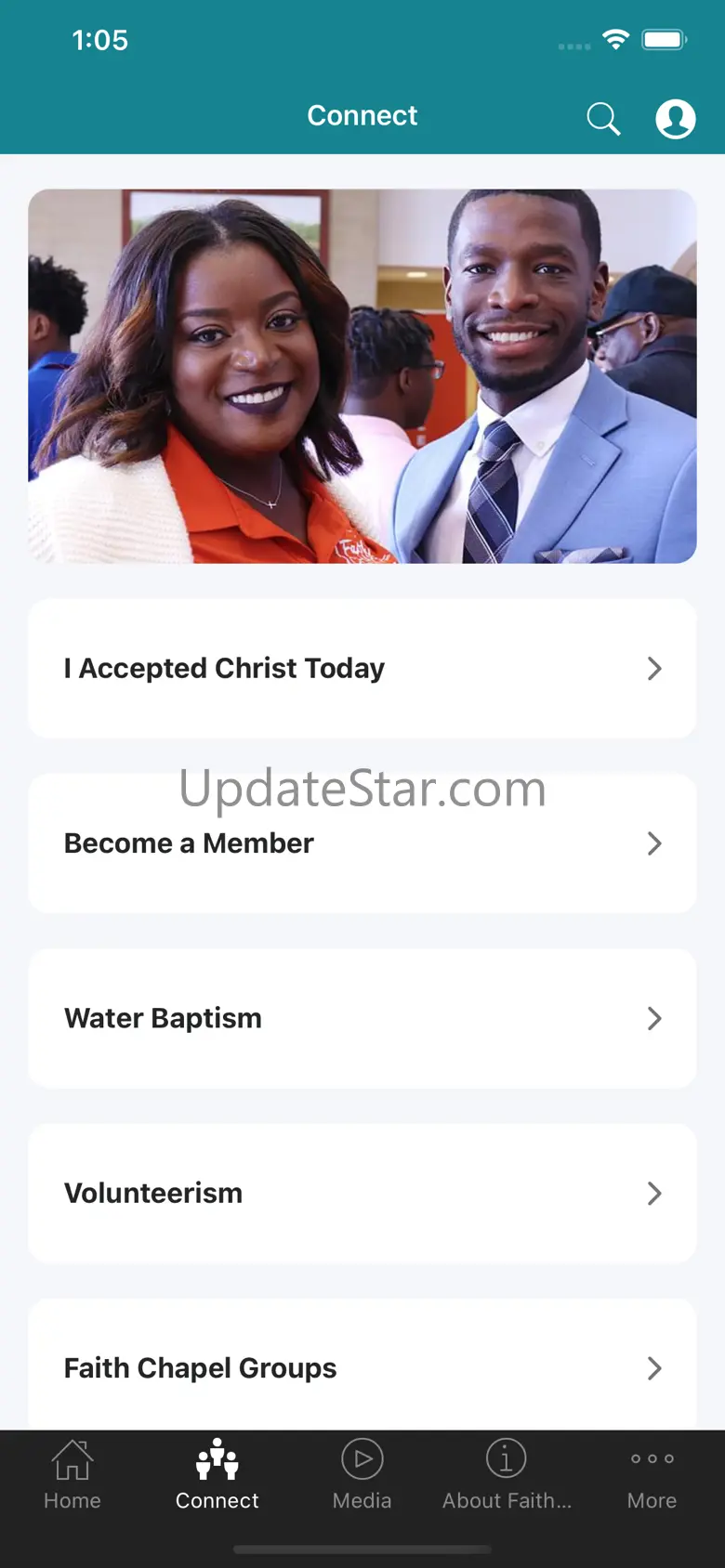Viewport: 725px width, 1568px height.
Task: Open the search icon in the header
Action: [603, 118]
